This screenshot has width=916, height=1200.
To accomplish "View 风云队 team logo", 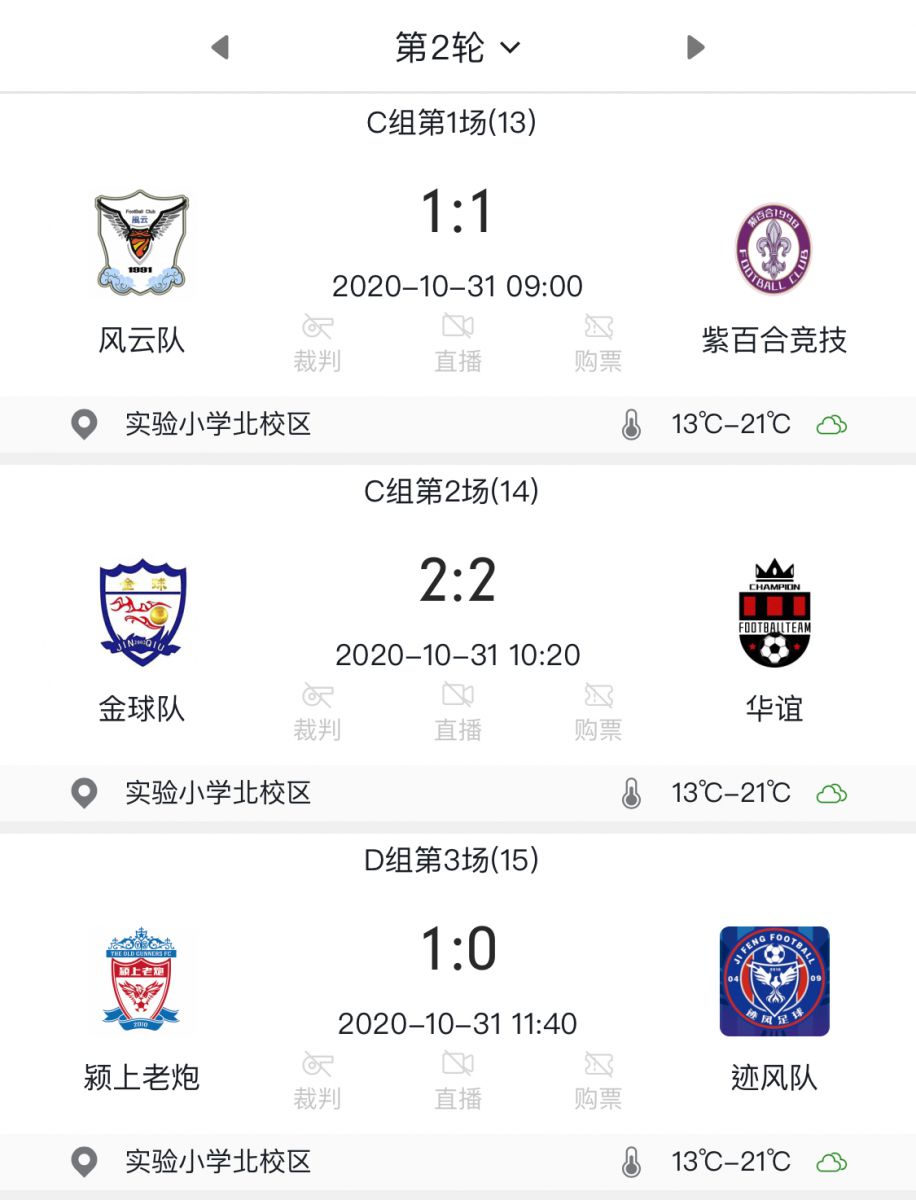I will (x=141, y=245).
